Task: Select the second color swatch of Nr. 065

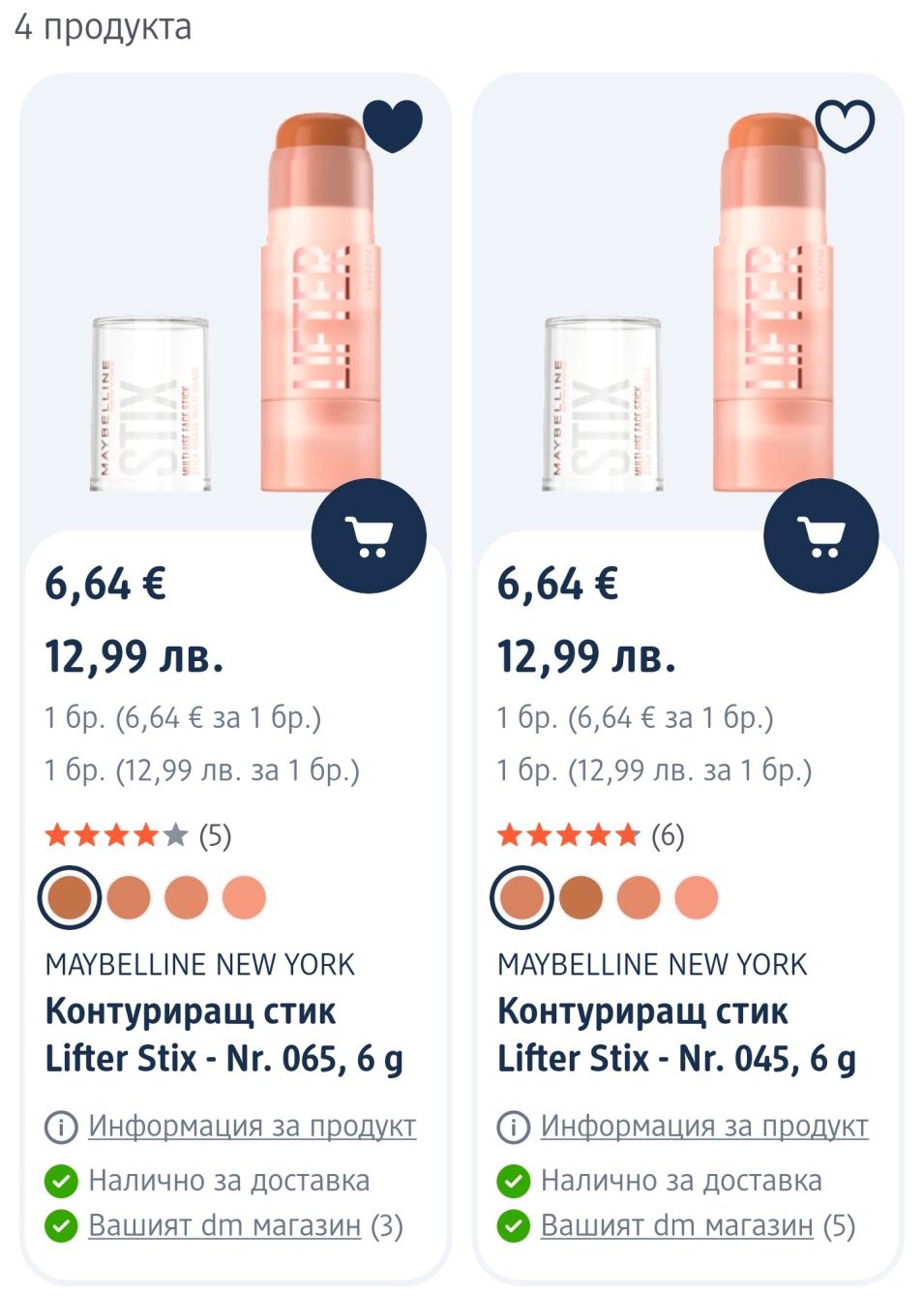Action: (129, 897)
